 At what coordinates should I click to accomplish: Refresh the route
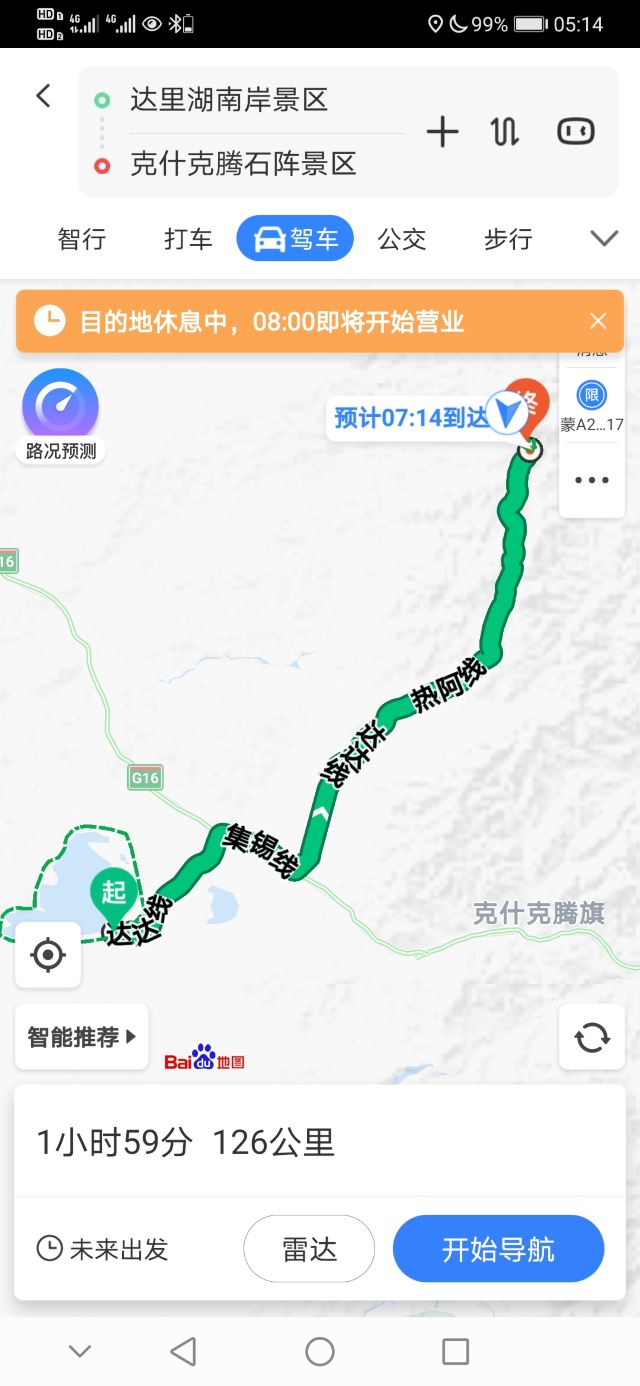[592, 1037]
